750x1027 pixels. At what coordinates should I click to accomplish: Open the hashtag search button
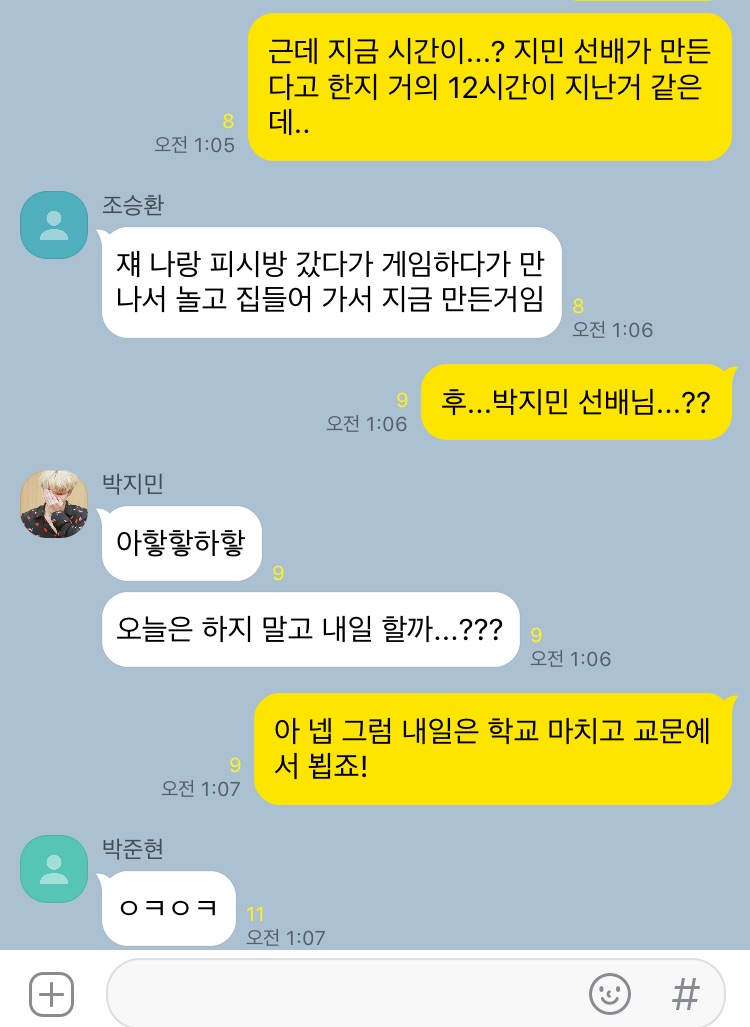685,994
